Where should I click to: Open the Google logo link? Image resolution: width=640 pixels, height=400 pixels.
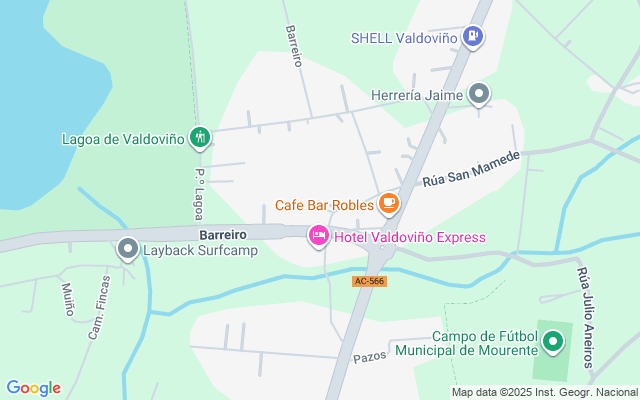pyautogui.click(x=34, y=388)
